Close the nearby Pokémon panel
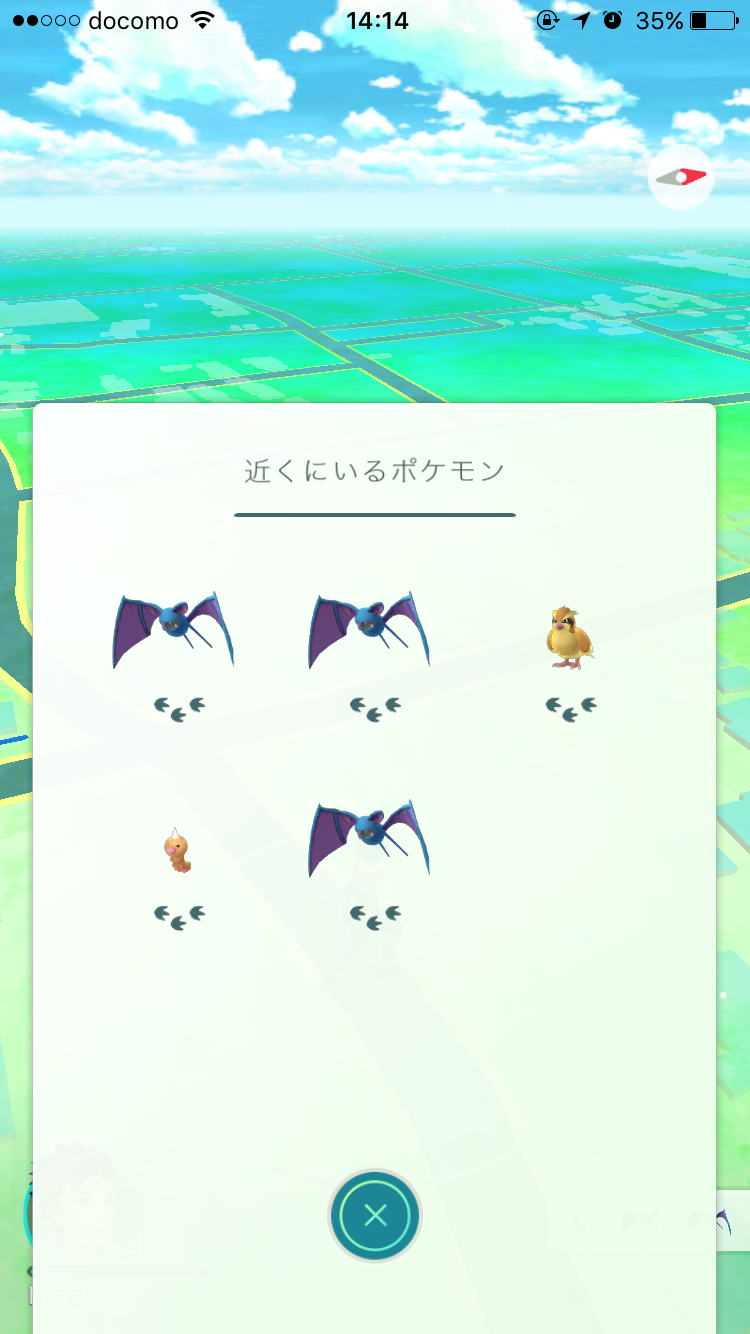750x1334 pixels. pyautogui.click(x=375, y=1215)
